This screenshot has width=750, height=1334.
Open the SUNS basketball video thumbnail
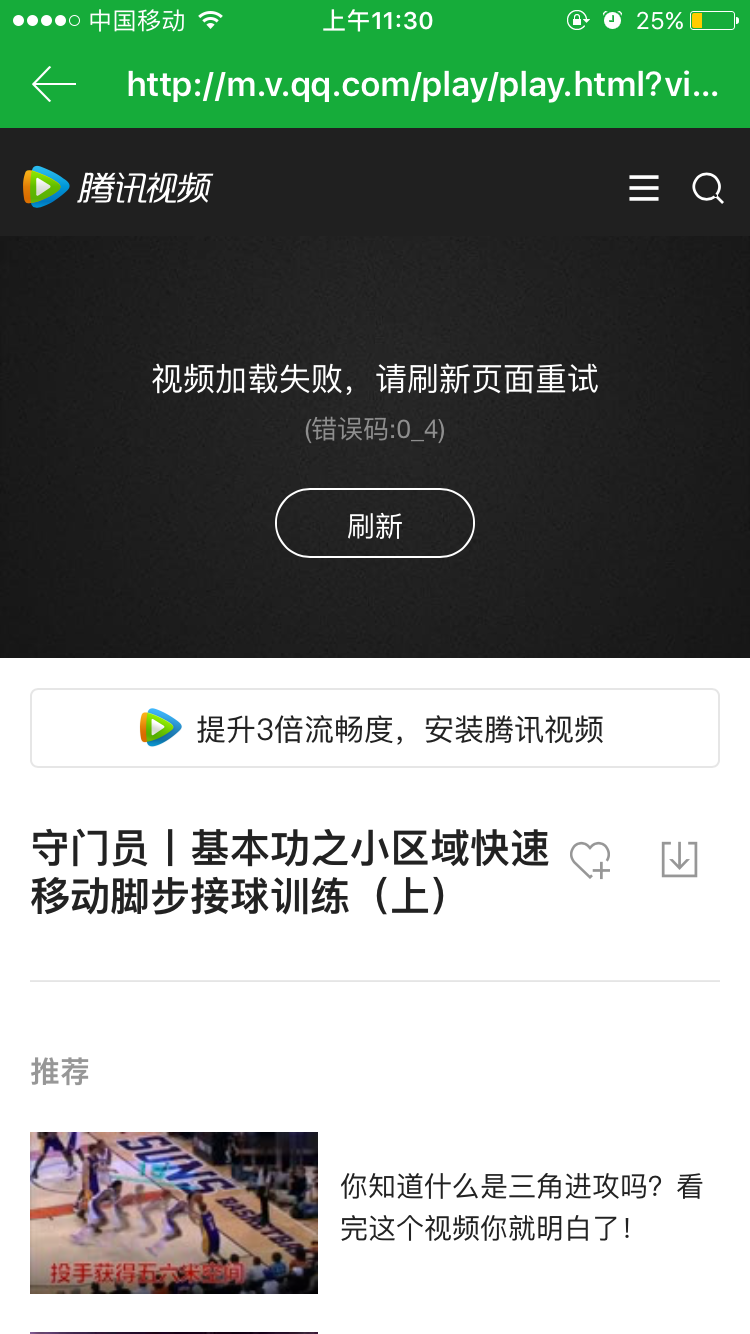[x=173, y=1211]
